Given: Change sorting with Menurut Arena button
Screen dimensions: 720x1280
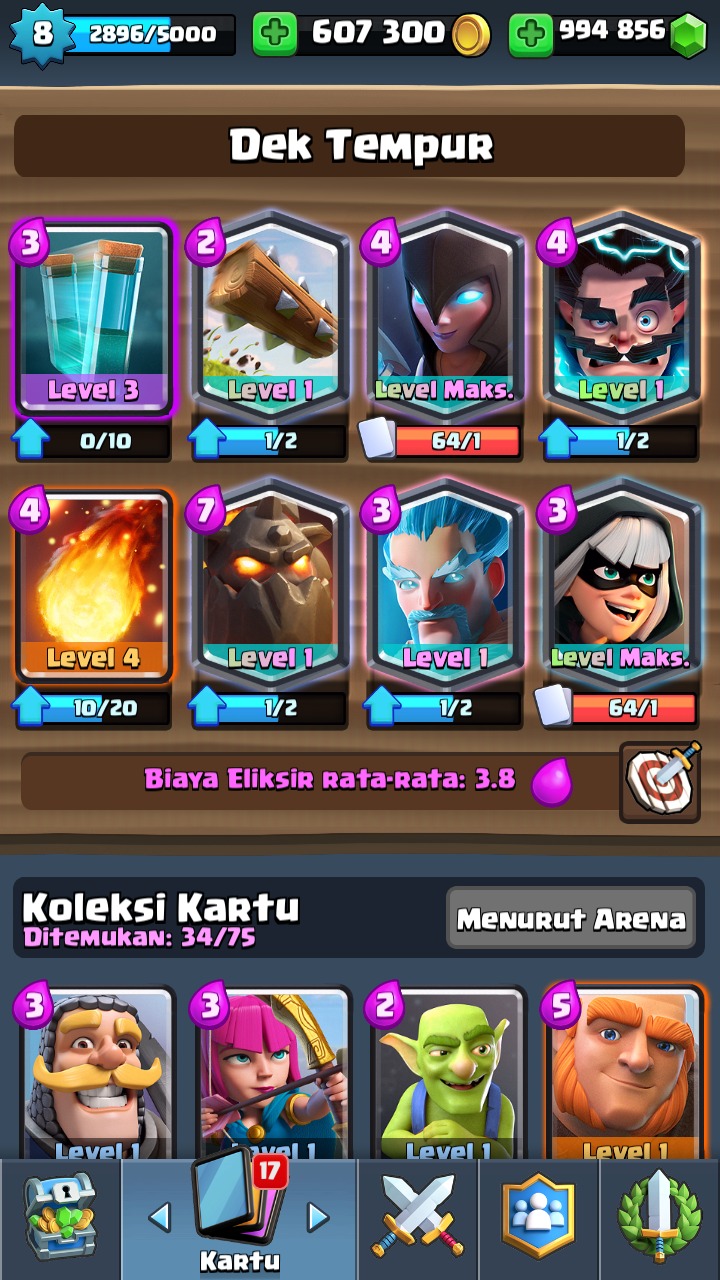Looking at the screenshot, I should click(571, 918).
